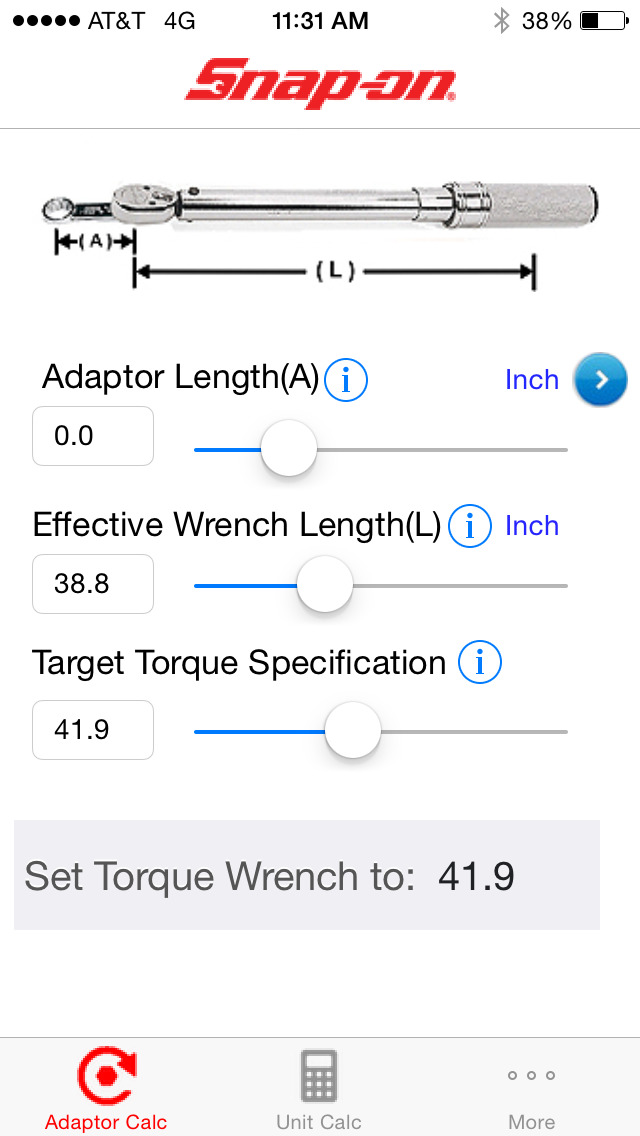Select the Adaptor Calc tab
The height and width of the screenshot is (1136, 640).
tap(106, 1090)
